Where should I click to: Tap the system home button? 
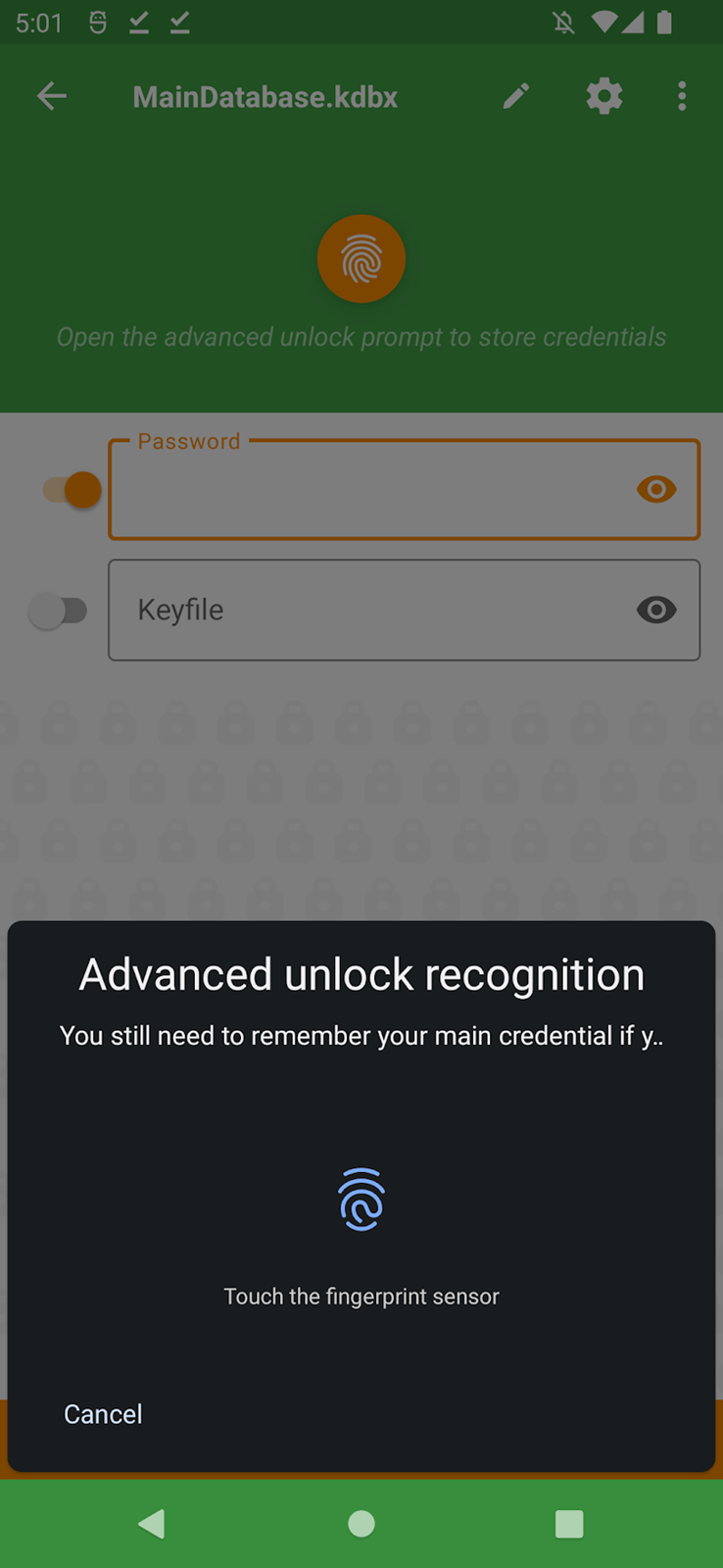(361, 1524)
